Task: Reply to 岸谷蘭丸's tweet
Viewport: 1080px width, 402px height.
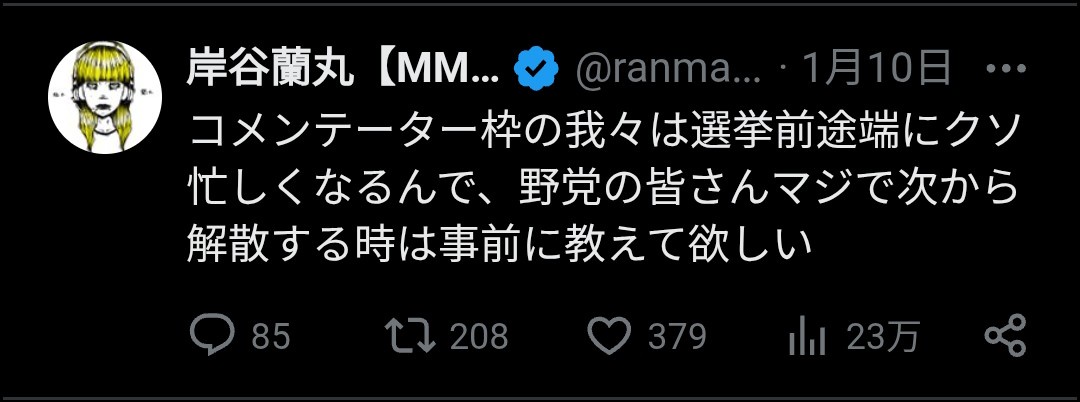Action: coord(211,336)
